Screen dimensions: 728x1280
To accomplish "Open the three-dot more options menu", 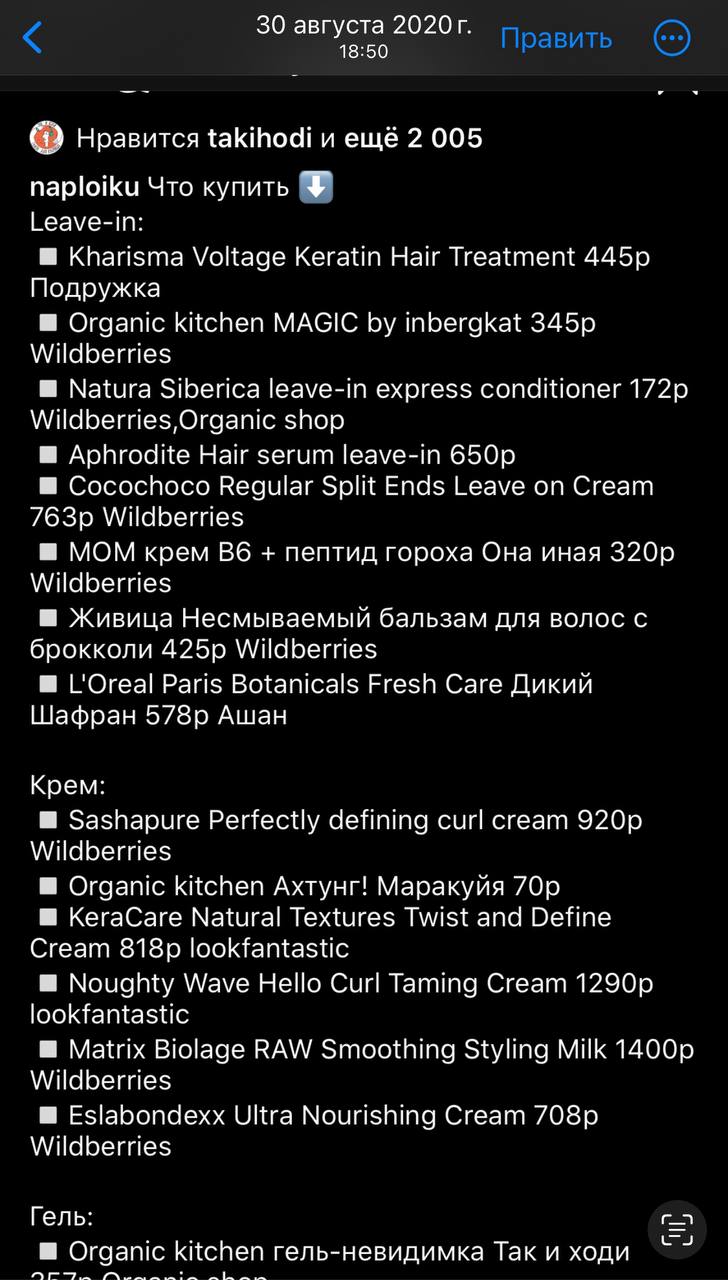I will coord(672,39).
